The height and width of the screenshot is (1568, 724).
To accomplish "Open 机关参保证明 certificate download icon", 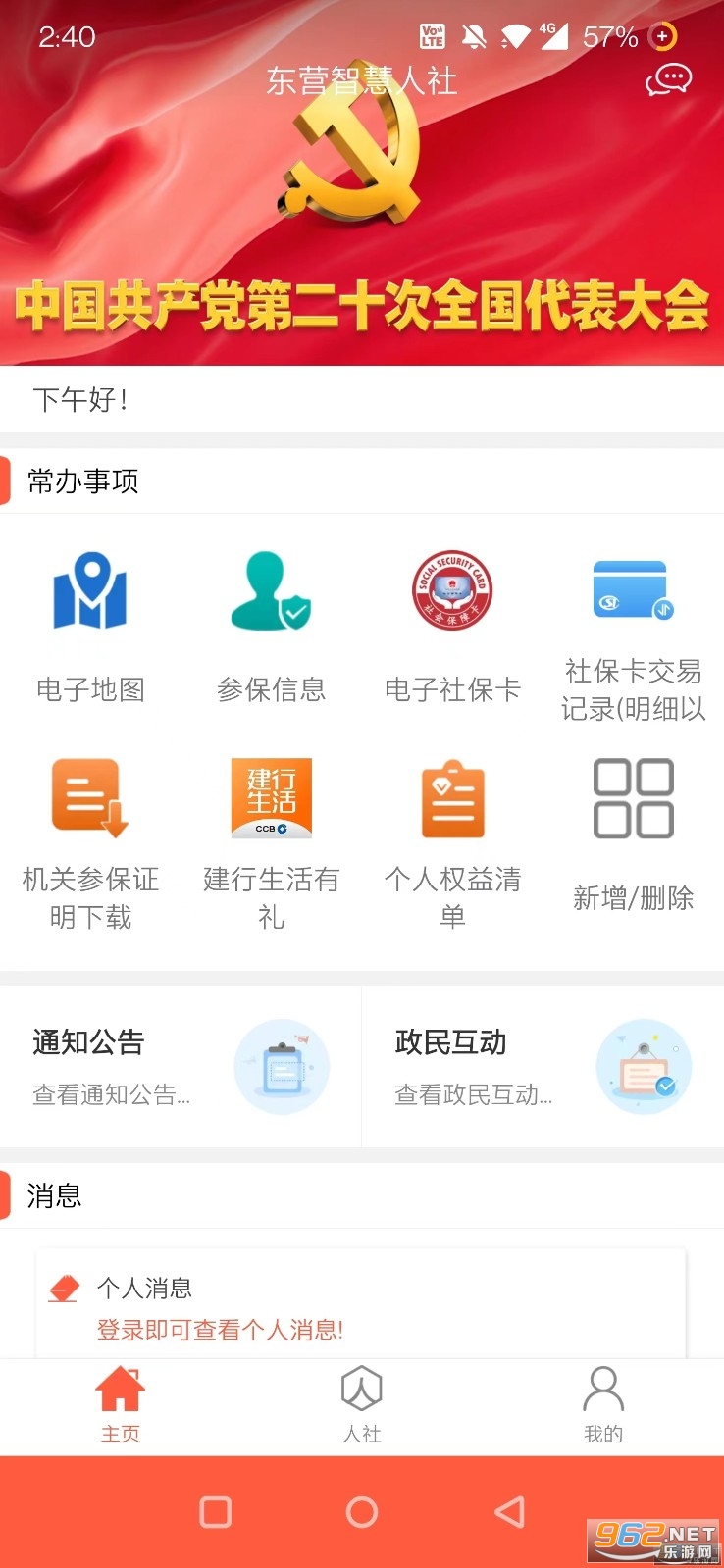I will [90, 797].
